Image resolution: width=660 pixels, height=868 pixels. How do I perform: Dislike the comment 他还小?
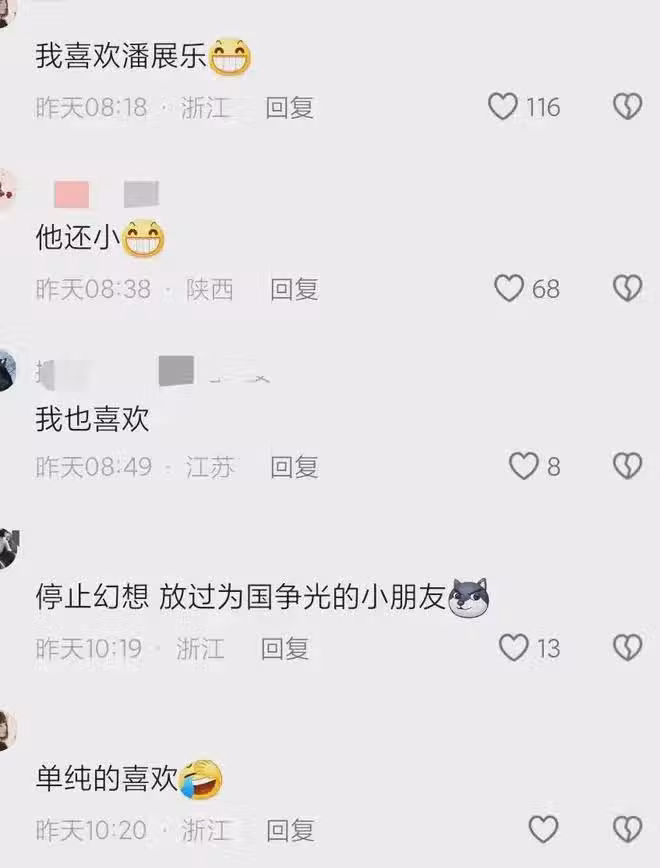[627, 289]
